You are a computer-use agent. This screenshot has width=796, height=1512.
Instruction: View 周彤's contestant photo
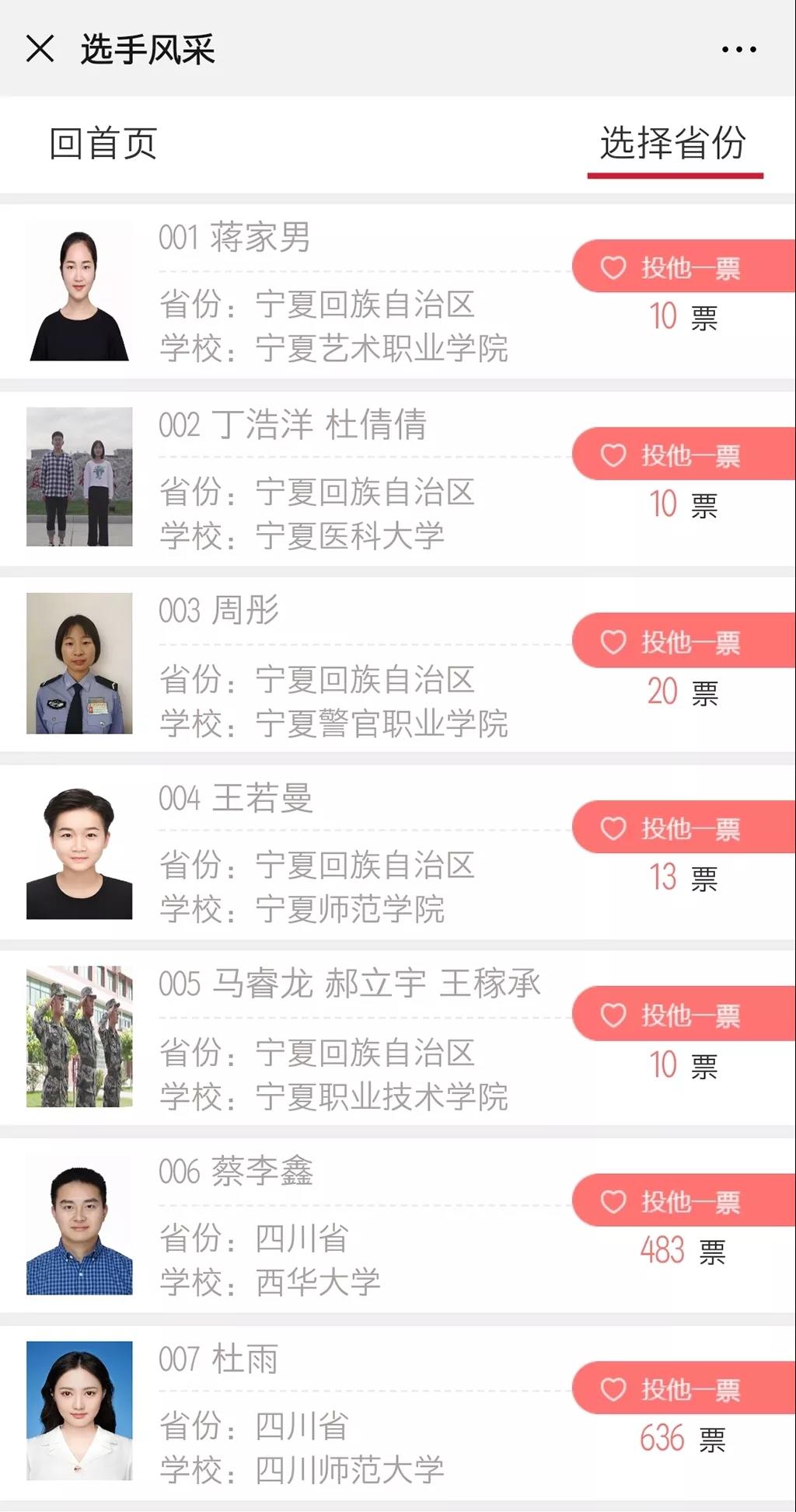pos(79,664)
